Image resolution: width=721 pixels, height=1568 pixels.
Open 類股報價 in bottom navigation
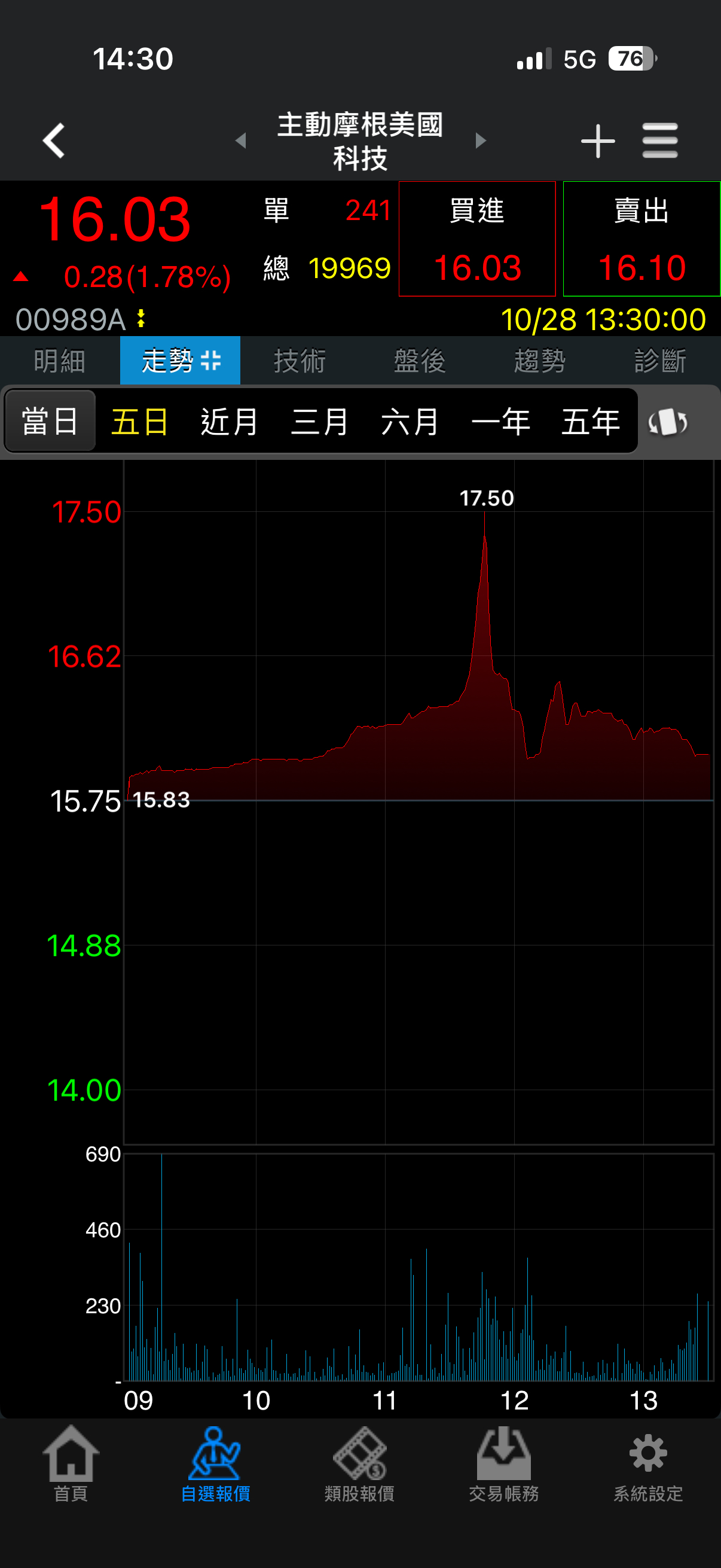(359, 1463)
